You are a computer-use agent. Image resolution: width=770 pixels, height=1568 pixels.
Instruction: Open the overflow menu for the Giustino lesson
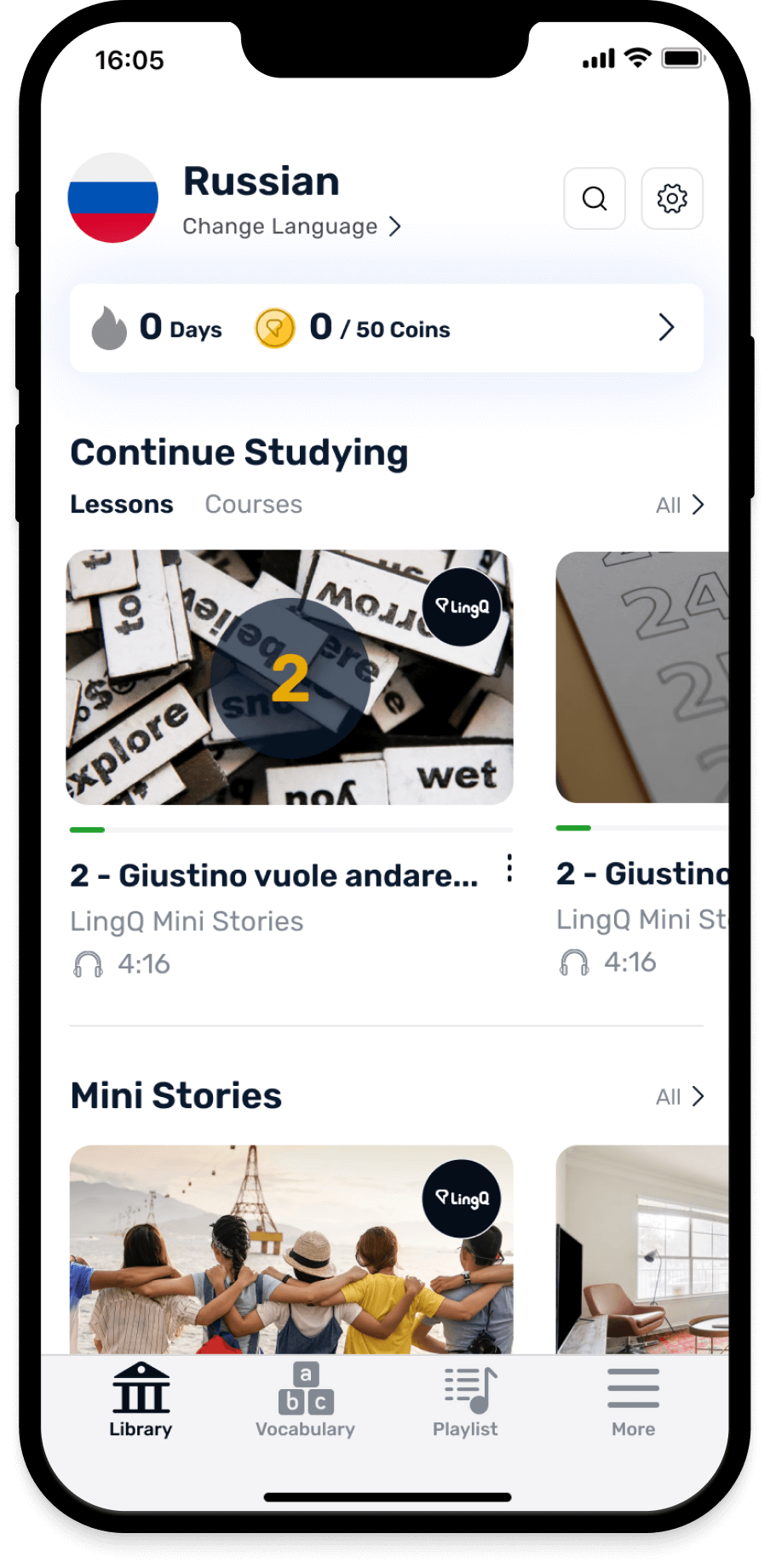[509, 869]
